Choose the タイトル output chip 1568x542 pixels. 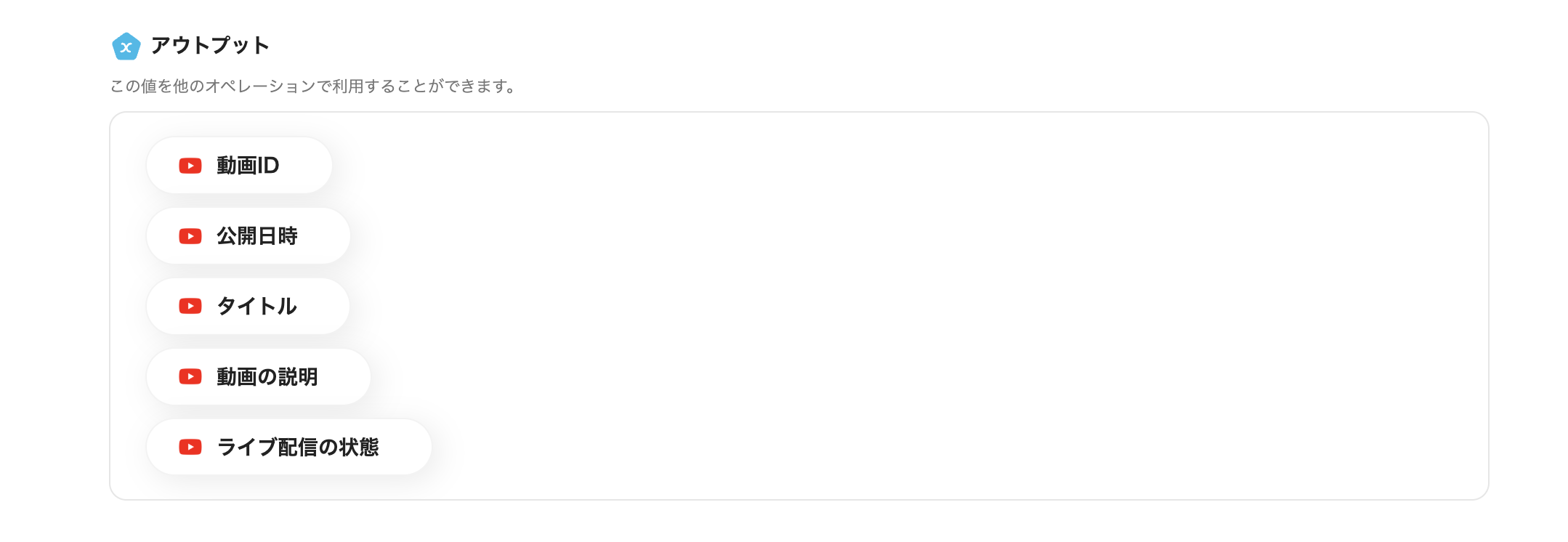pyautogui.click(x=248, y=307)
